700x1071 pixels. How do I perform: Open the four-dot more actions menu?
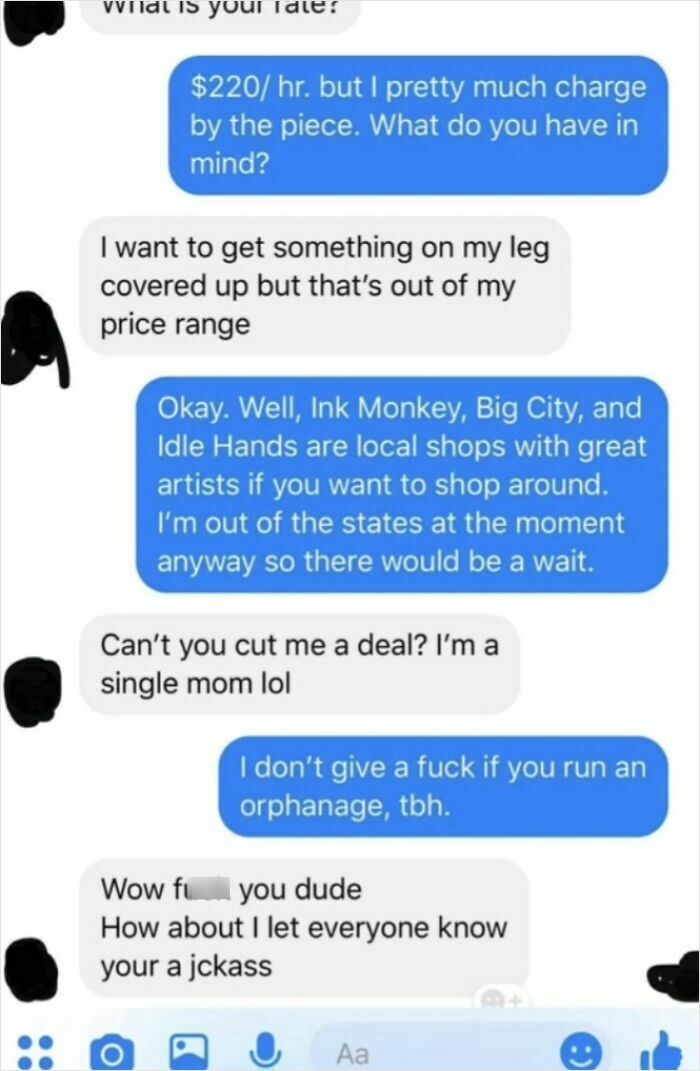36,1050
